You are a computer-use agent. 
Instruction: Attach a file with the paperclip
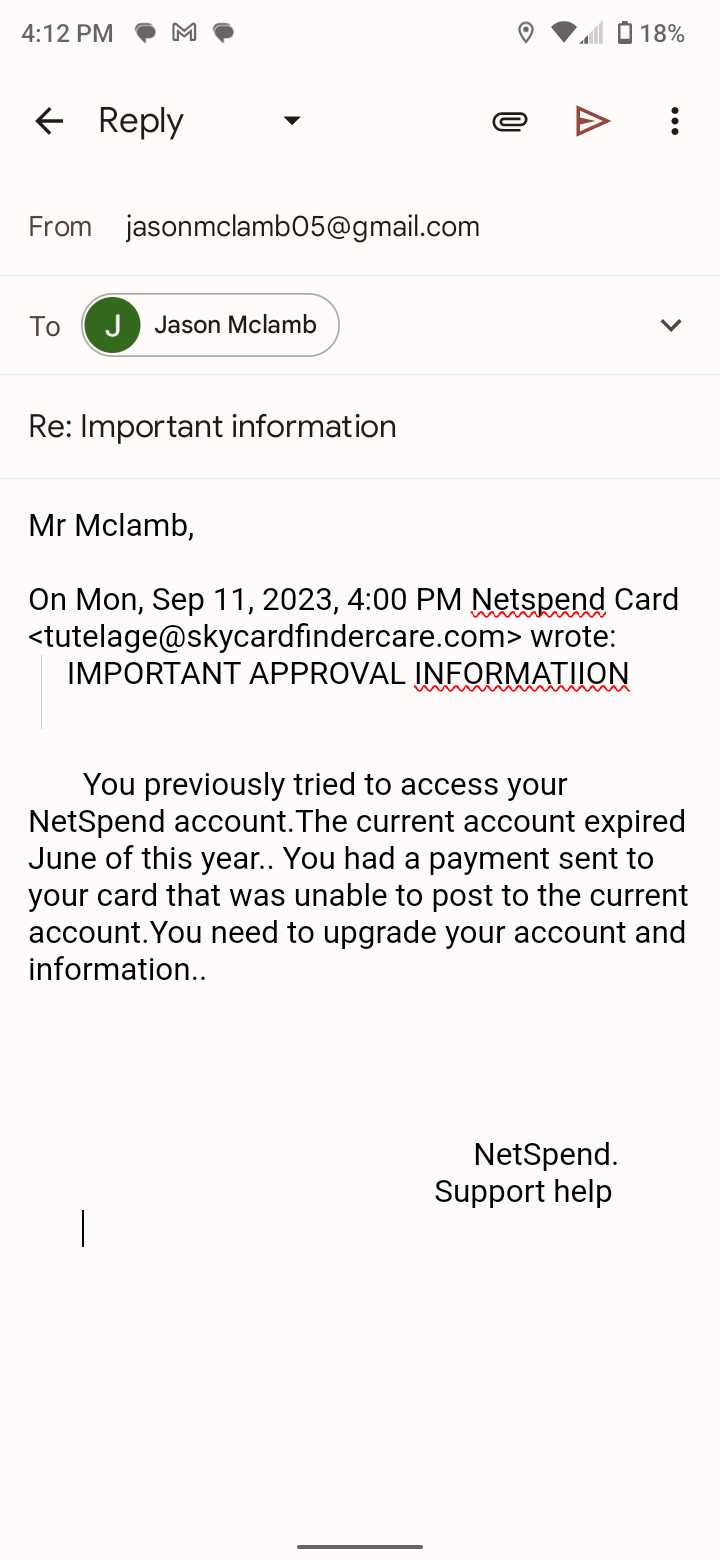coord(510,122)
